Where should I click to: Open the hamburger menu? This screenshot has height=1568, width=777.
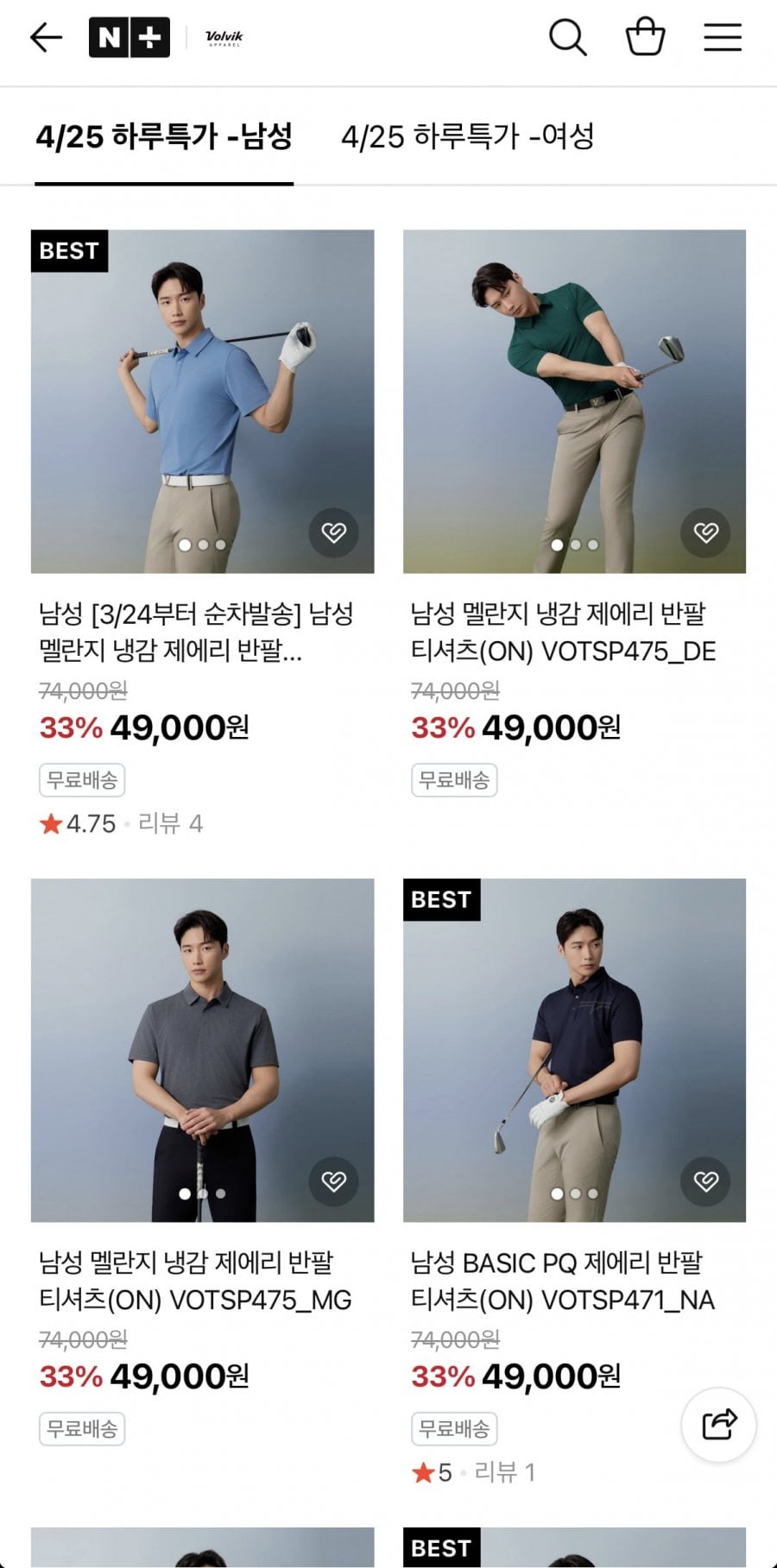click(x=723, y=37)
